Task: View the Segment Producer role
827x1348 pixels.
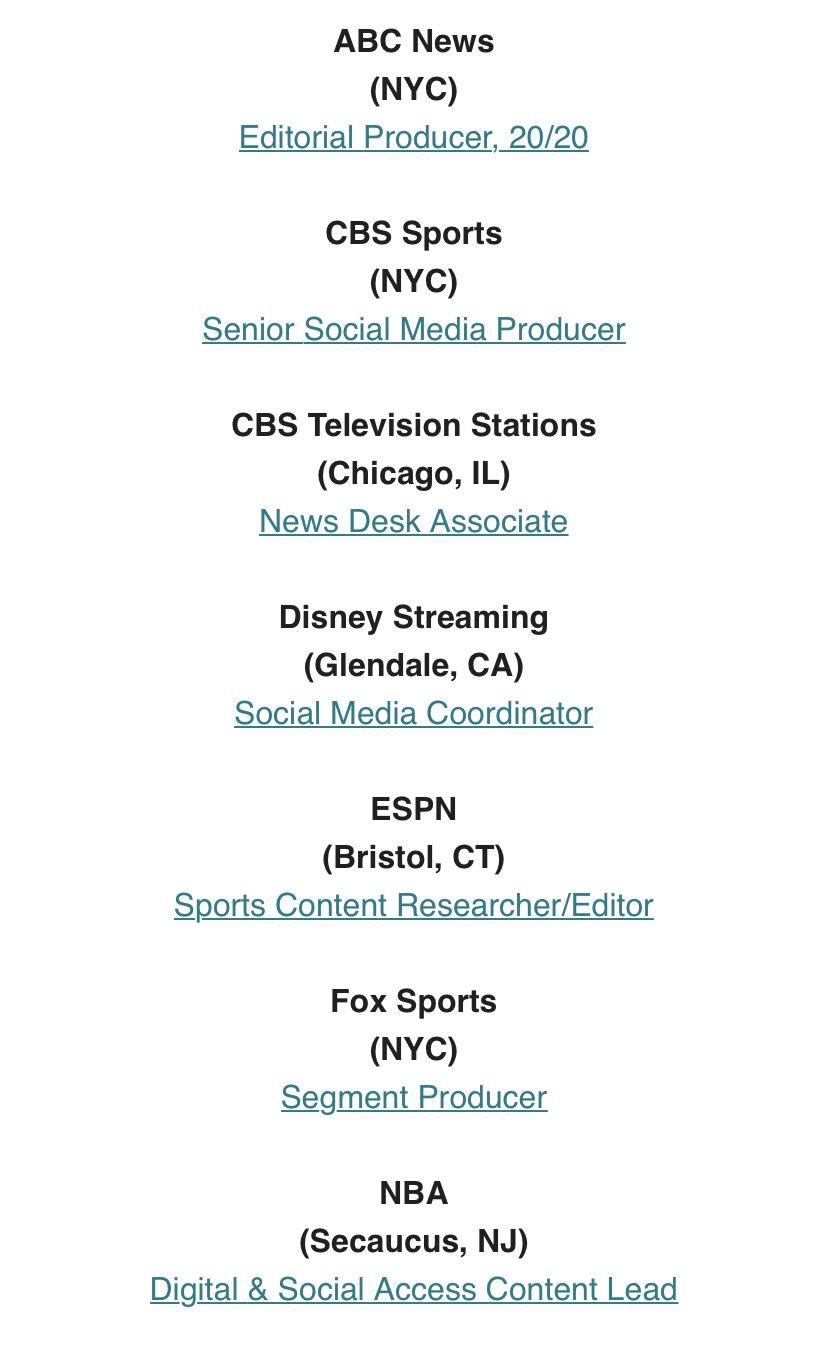Action: point(413,1098)
